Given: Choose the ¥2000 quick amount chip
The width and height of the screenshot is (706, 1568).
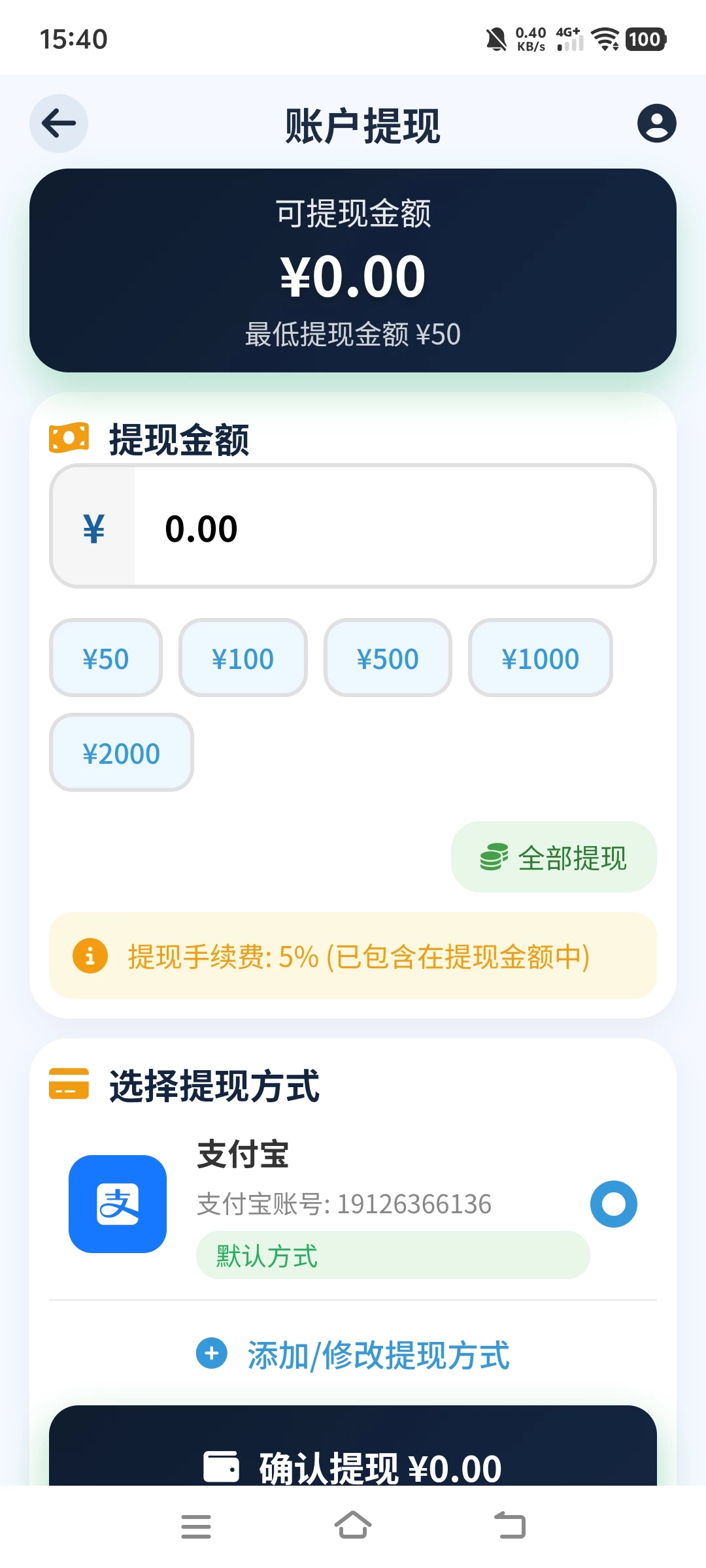Looking at the screenshot, I should 122,753.
